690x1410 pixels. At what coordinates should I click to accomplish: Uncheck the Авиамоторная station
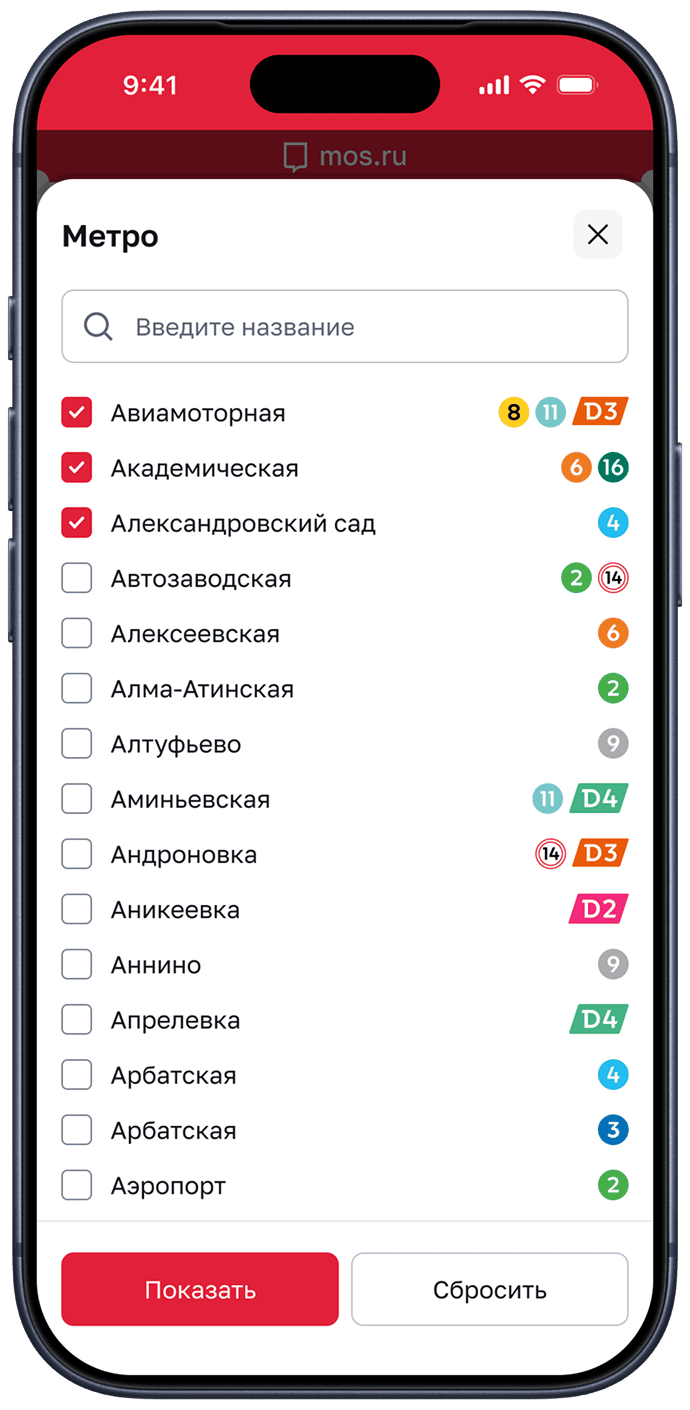(77, 413)
